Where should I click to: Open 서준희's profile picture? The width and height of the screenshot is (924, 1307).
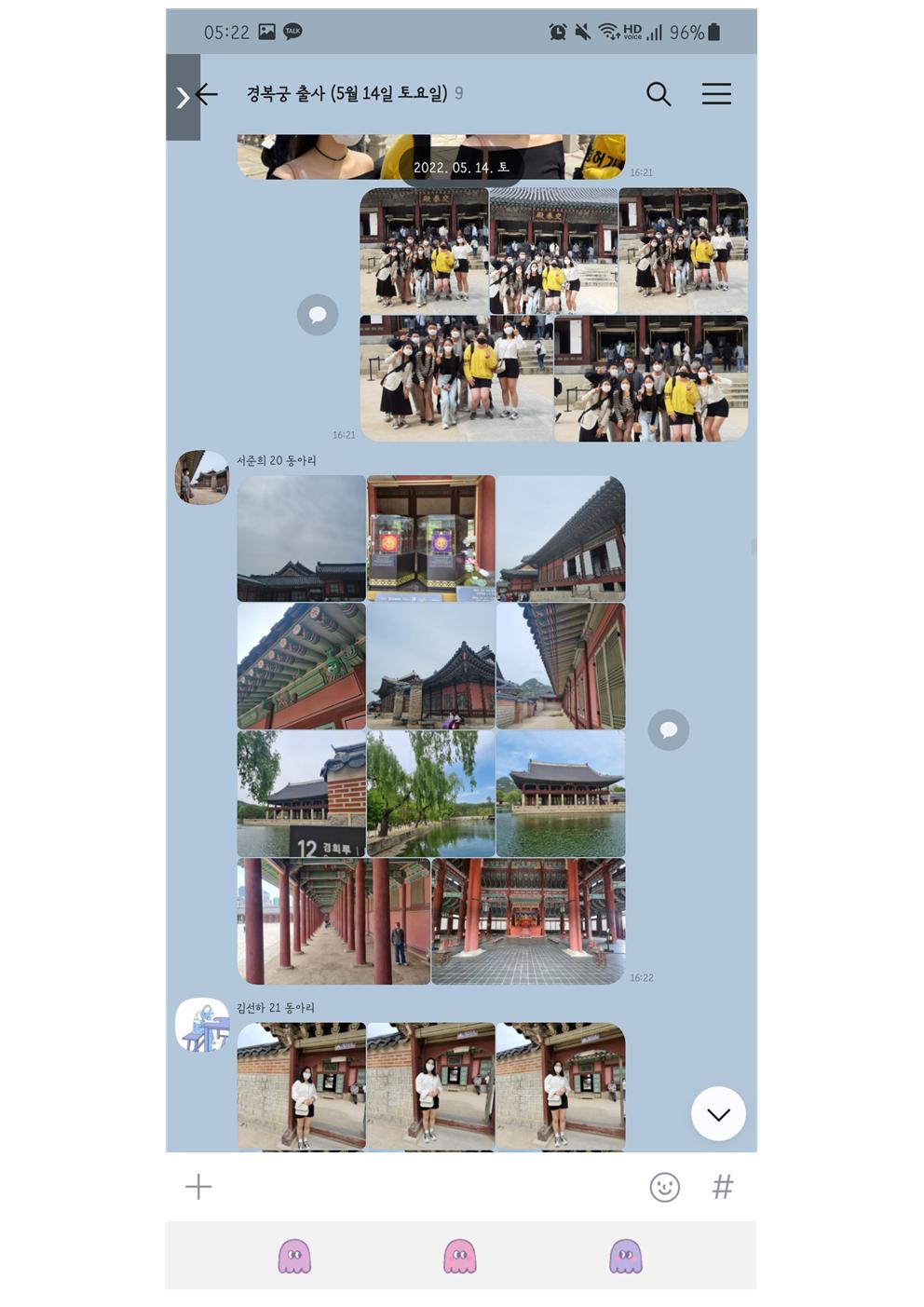pos(202,478)
